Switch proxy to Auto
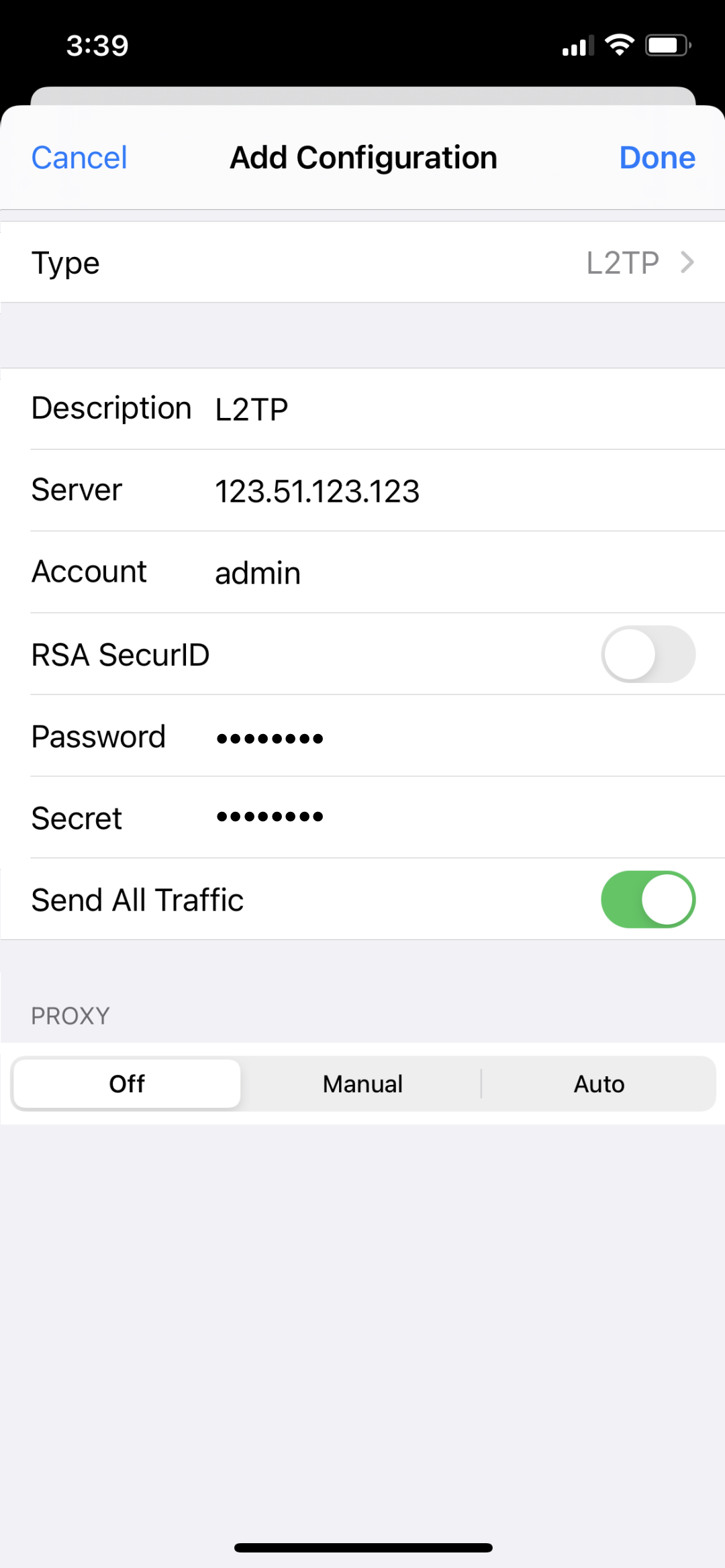The height and width of the screenshot is (1568, 725). 599,1084
